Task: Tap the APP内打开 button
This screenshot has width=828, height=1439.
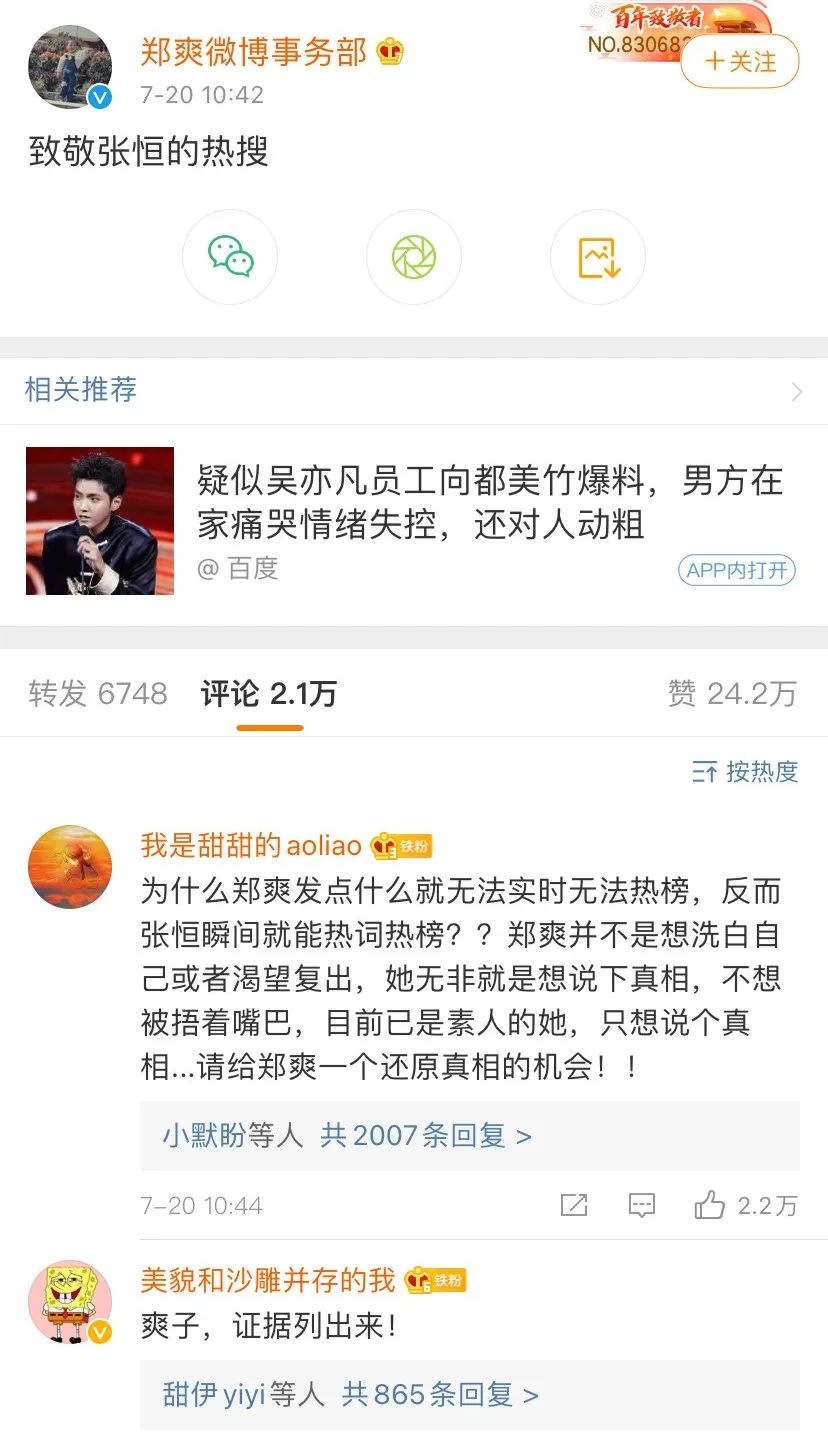Action: click(736, 570)
